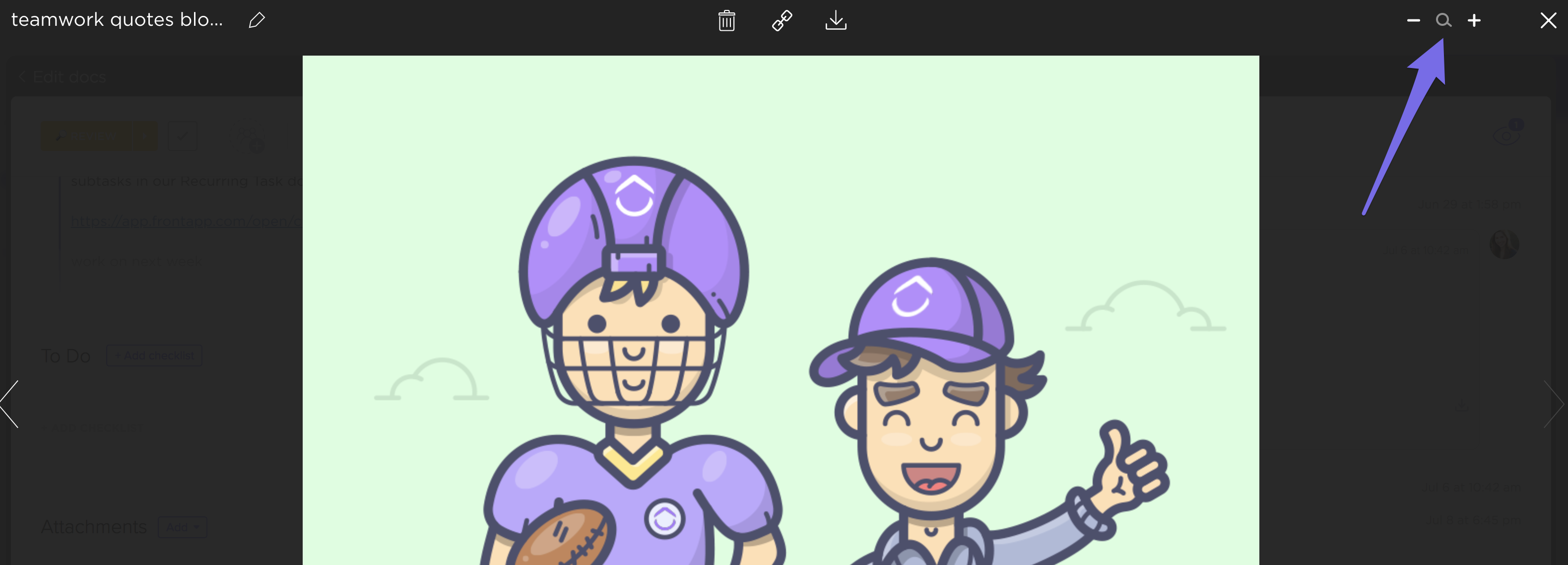Zoom out using the minus icon
The height and width of the screenshot is (565, 1568).
[x=1413, y=21]
